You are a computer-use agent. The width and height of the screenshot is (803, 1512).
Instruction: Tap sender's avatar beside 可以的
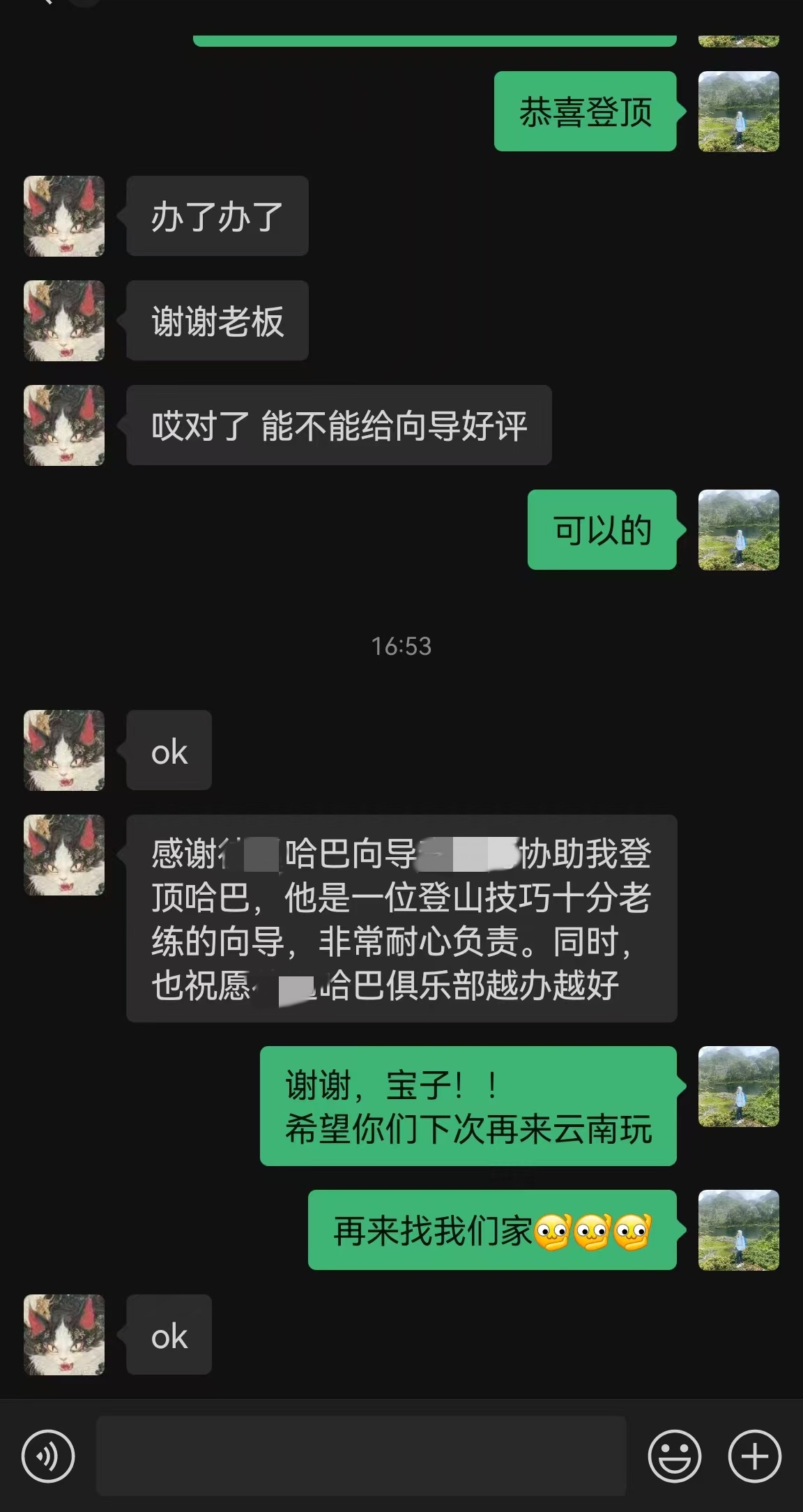tap(739, 530)
